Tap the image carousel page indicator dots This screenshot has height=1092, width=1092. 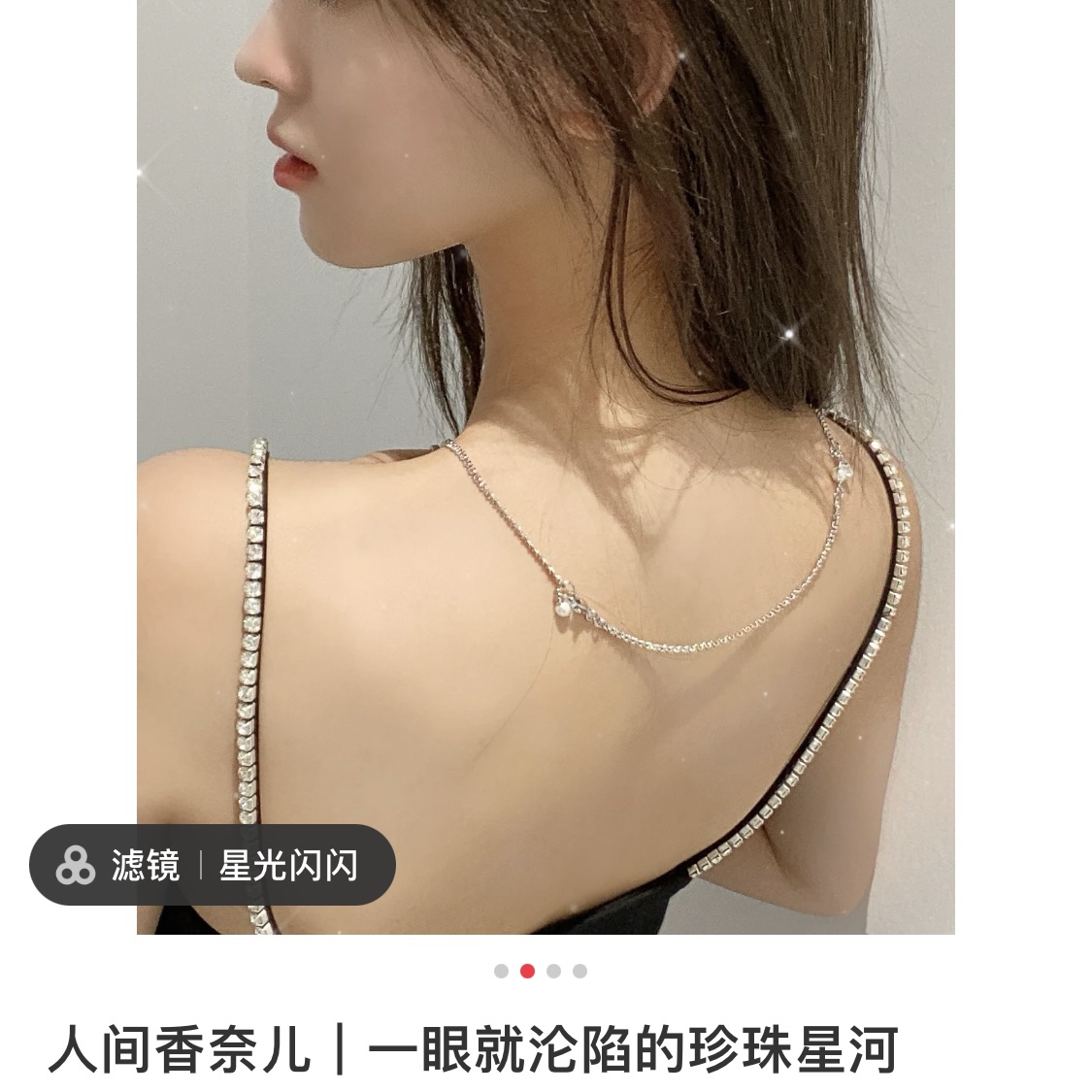pyautogui.click(x=541, y=971)
